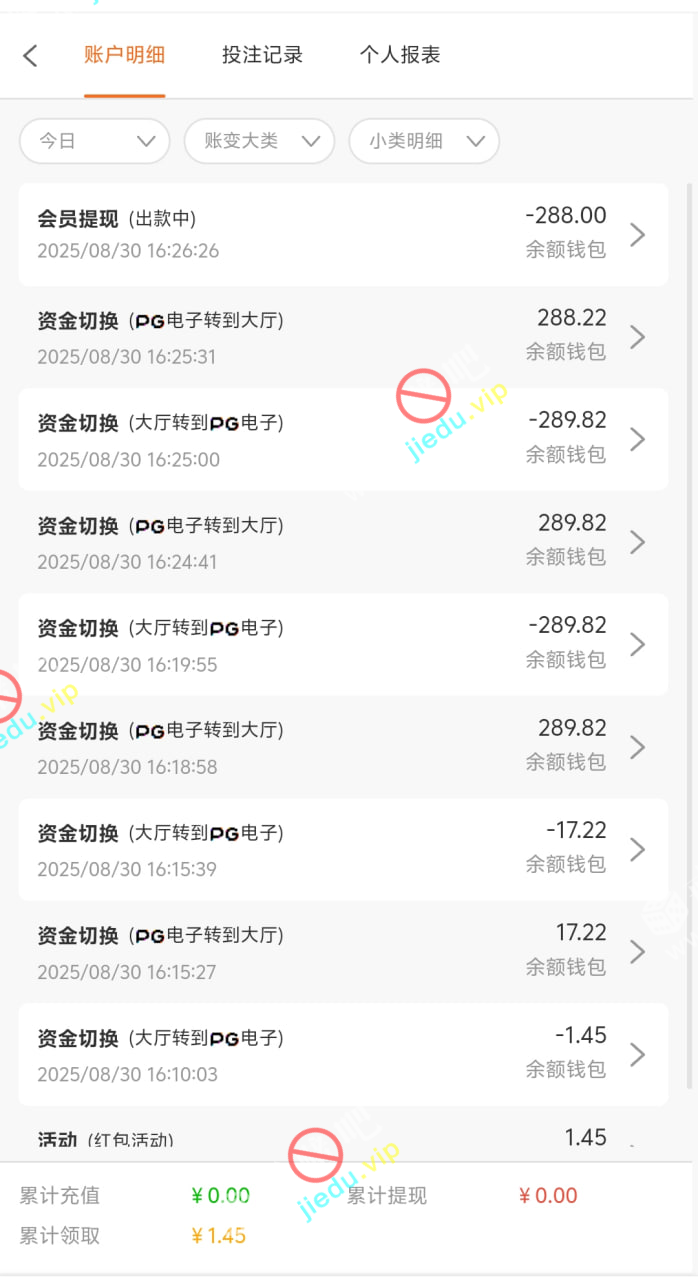Switch to the 投注记录 tab
Viewport: 698px width, 1280px height.
click(262, 56)
